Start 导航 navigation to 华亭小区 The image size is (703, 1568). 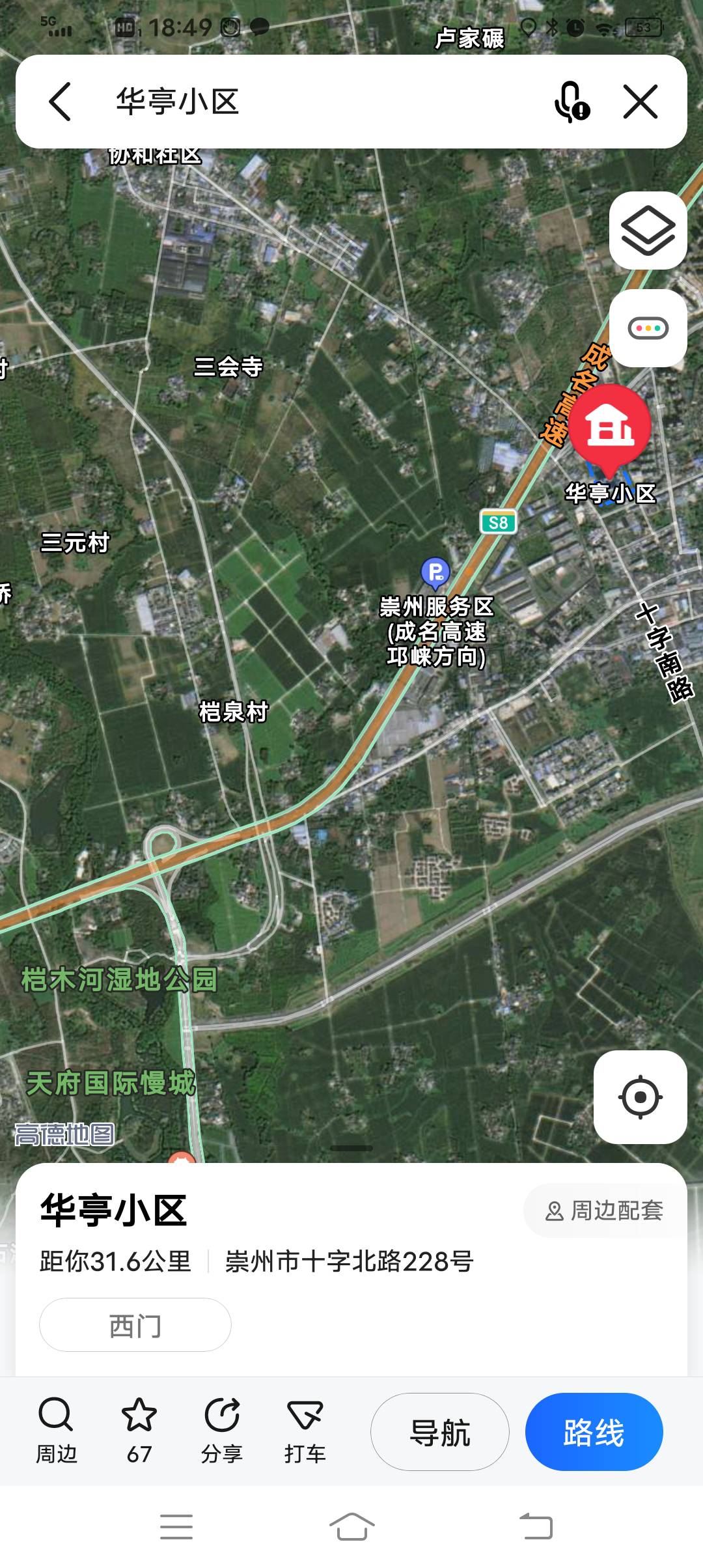(x=440, y=1432)
